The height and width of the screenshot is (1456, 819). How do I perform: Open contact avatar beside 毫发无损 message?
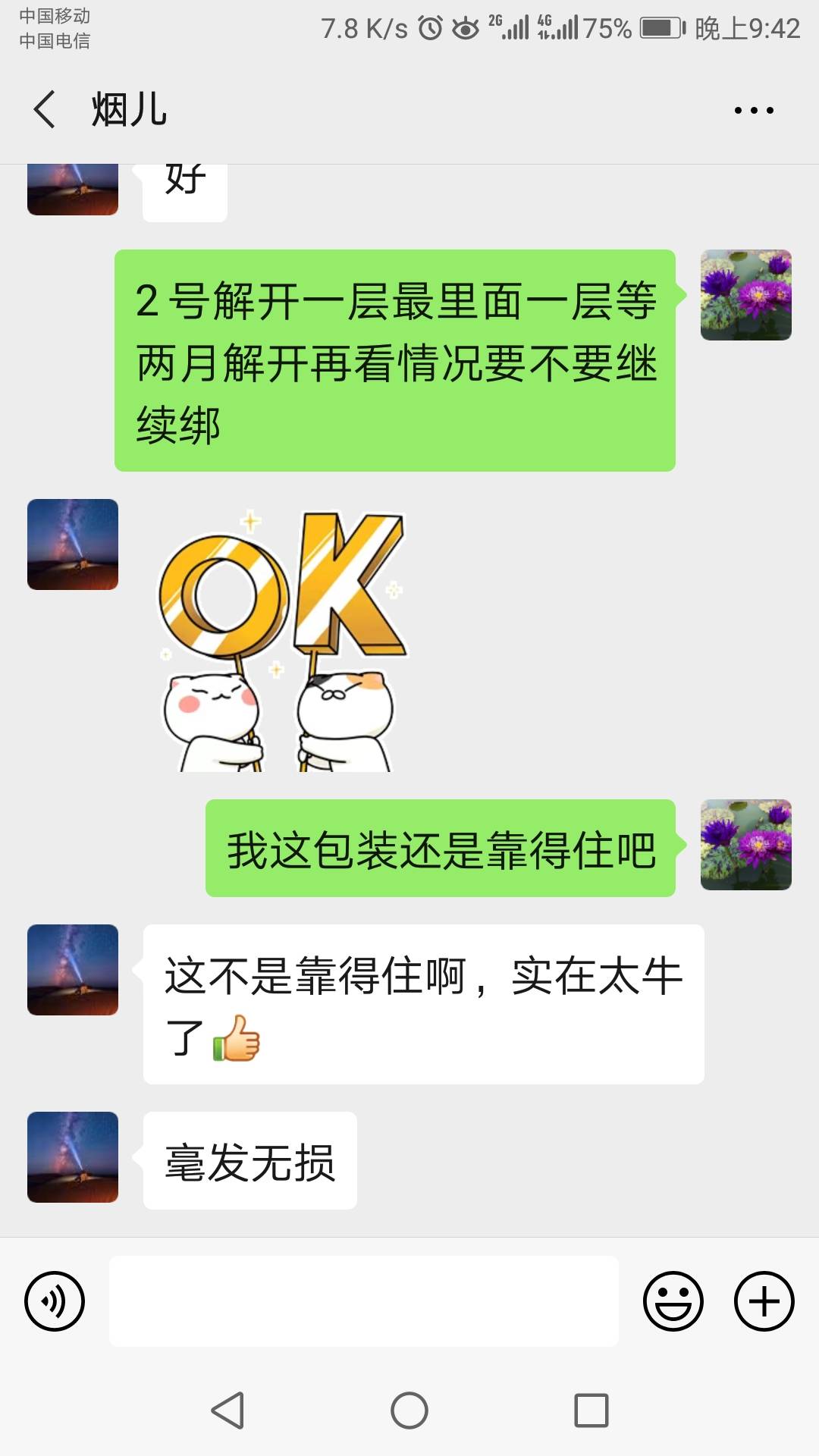(x=73, y=1157)
